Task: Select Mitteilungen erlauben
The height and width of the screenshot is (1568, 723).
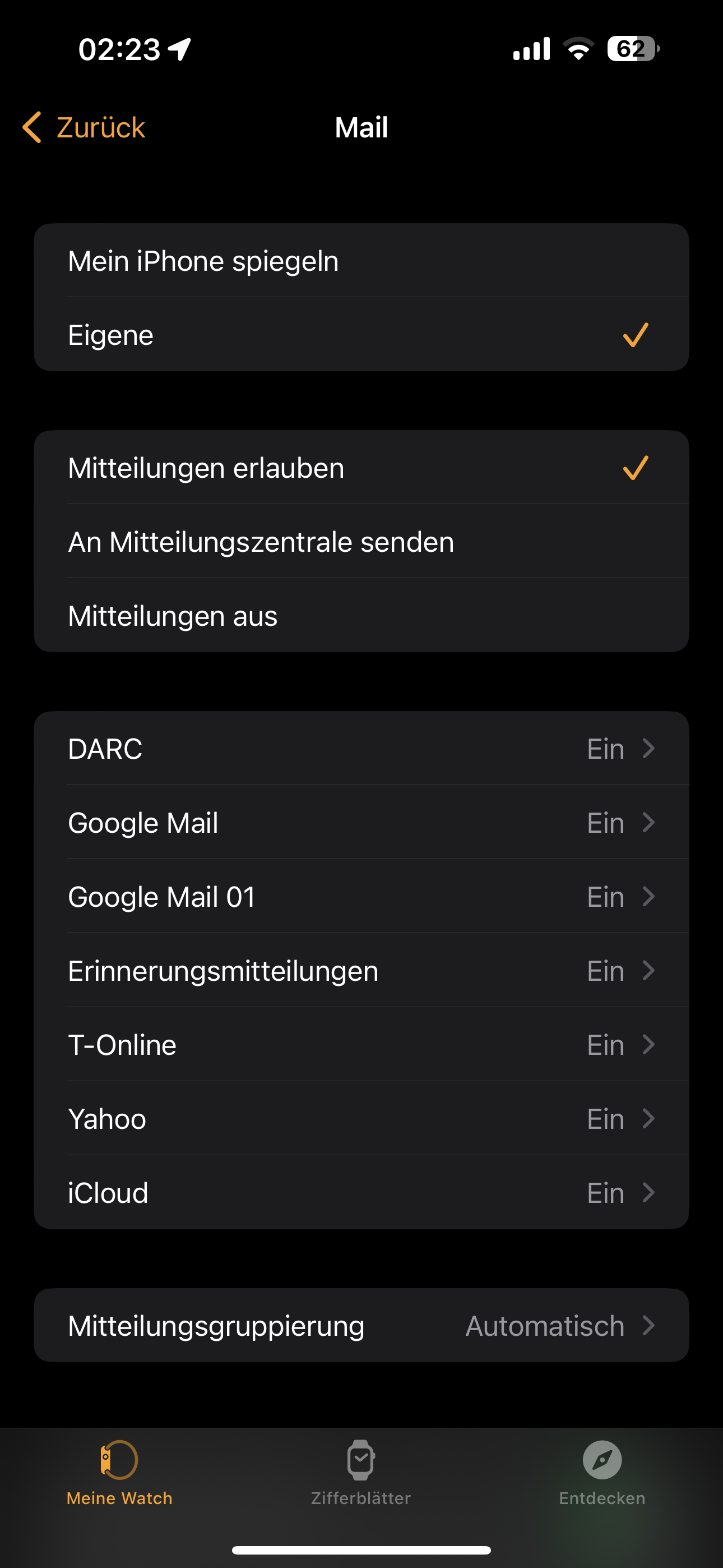Action: point(361,468)
